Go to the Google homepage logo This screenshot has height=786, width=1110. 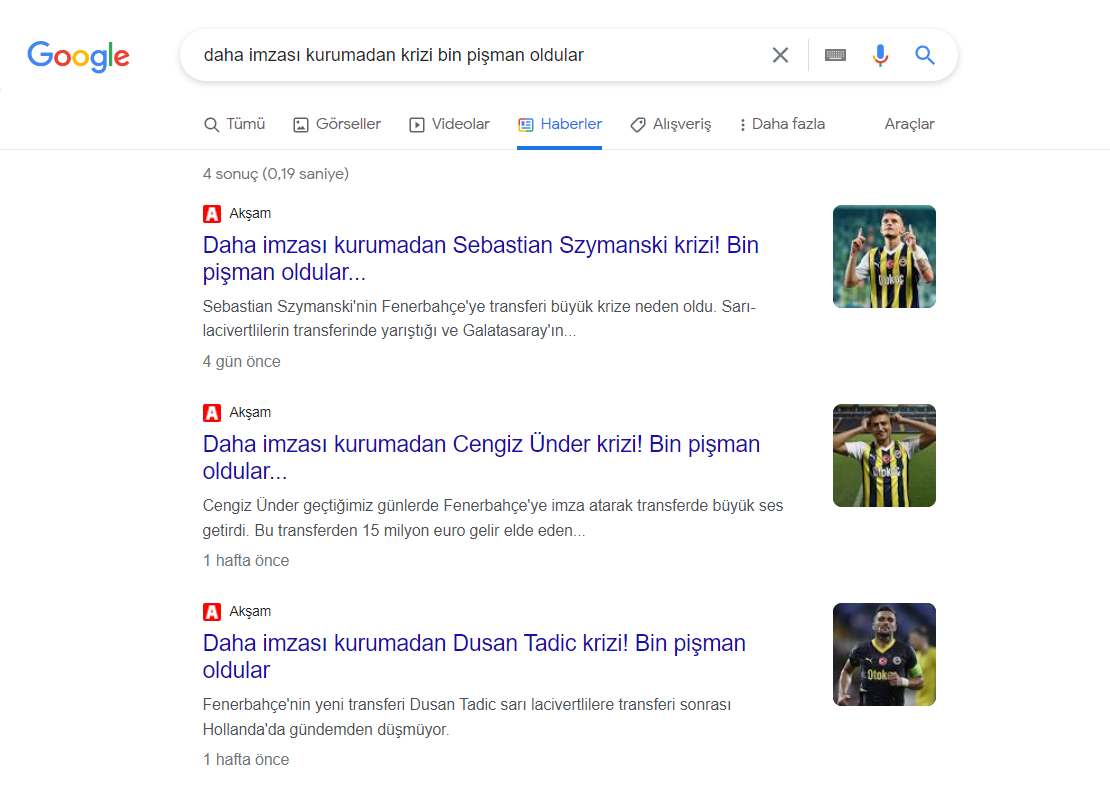[x=78, y=56]
